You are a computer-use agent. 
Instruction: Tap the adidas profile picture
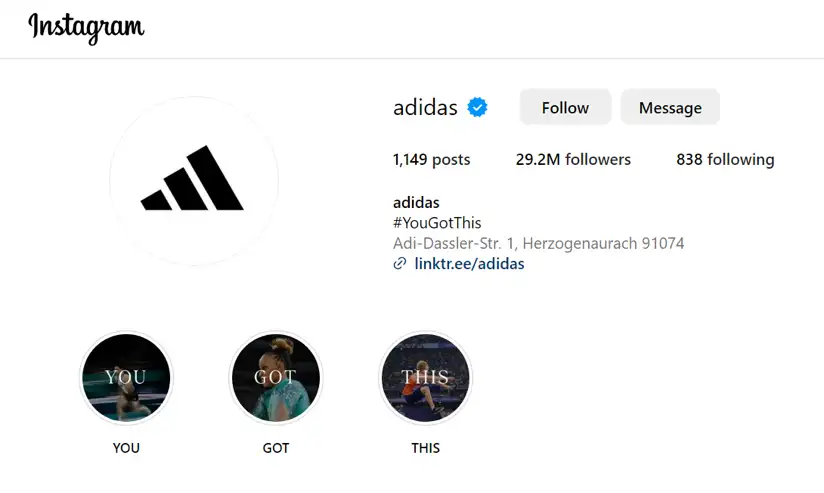click(x=193, y=182)
